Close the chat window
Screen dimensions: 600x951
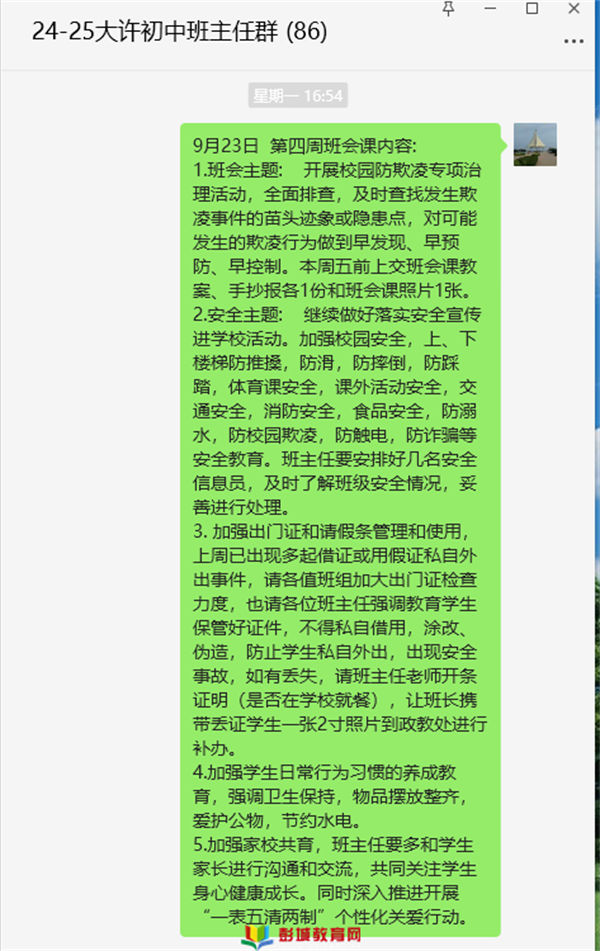click(574, 9)
